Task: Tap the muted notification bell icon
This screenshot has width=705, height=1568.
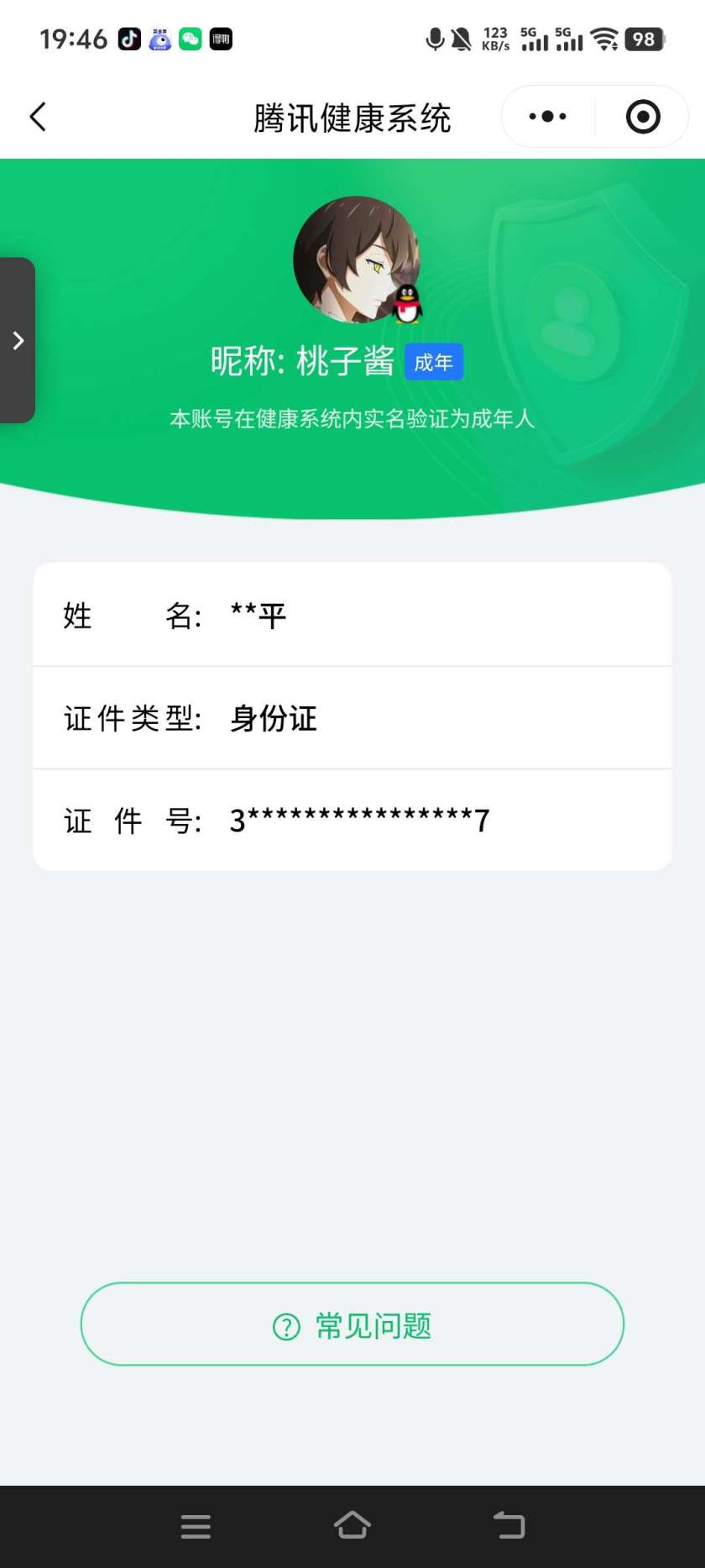Action: pyautogui.click(x=462, y=38)
